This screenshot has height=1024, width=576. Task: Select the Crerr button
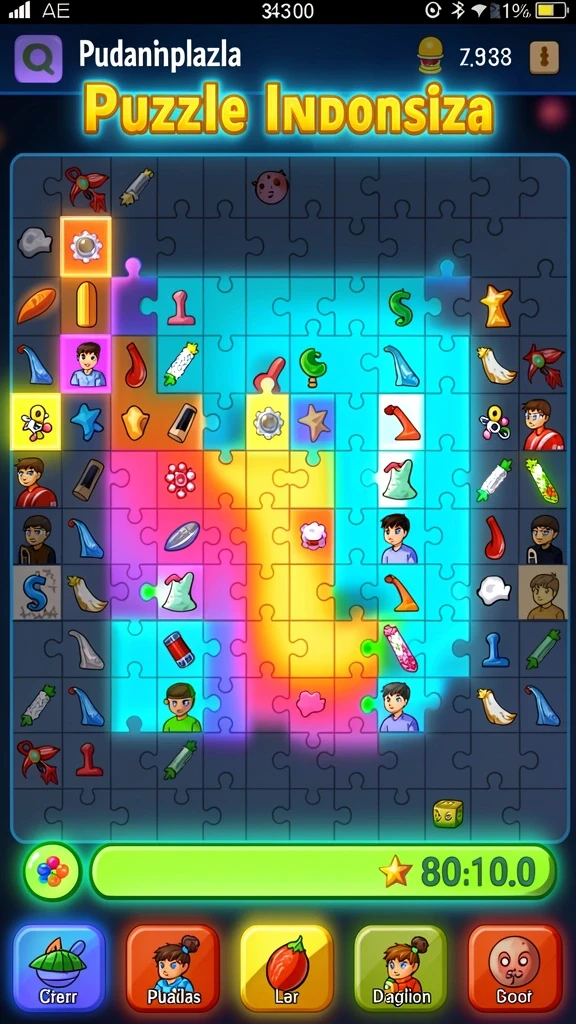[59, 968]
